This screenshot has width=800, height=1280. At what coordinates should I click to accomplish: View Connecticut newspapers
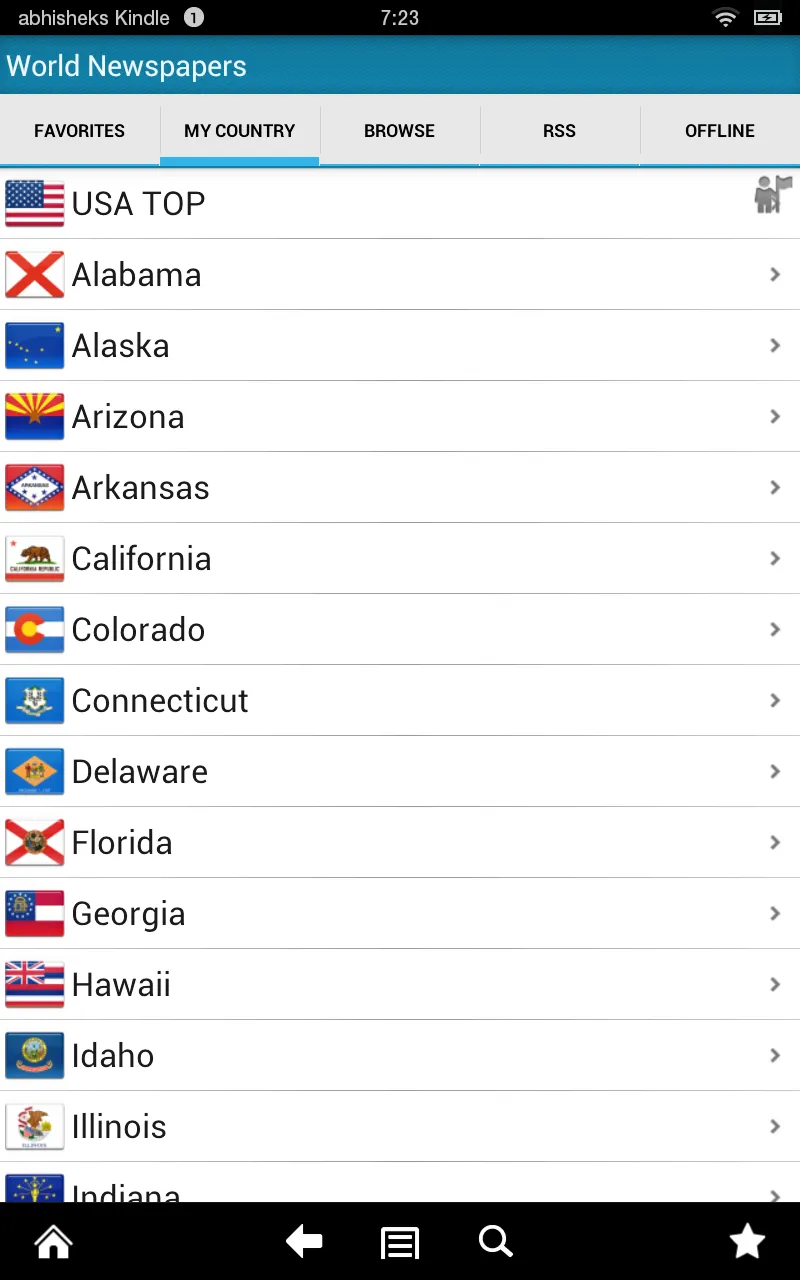click(x=400, y=701)
